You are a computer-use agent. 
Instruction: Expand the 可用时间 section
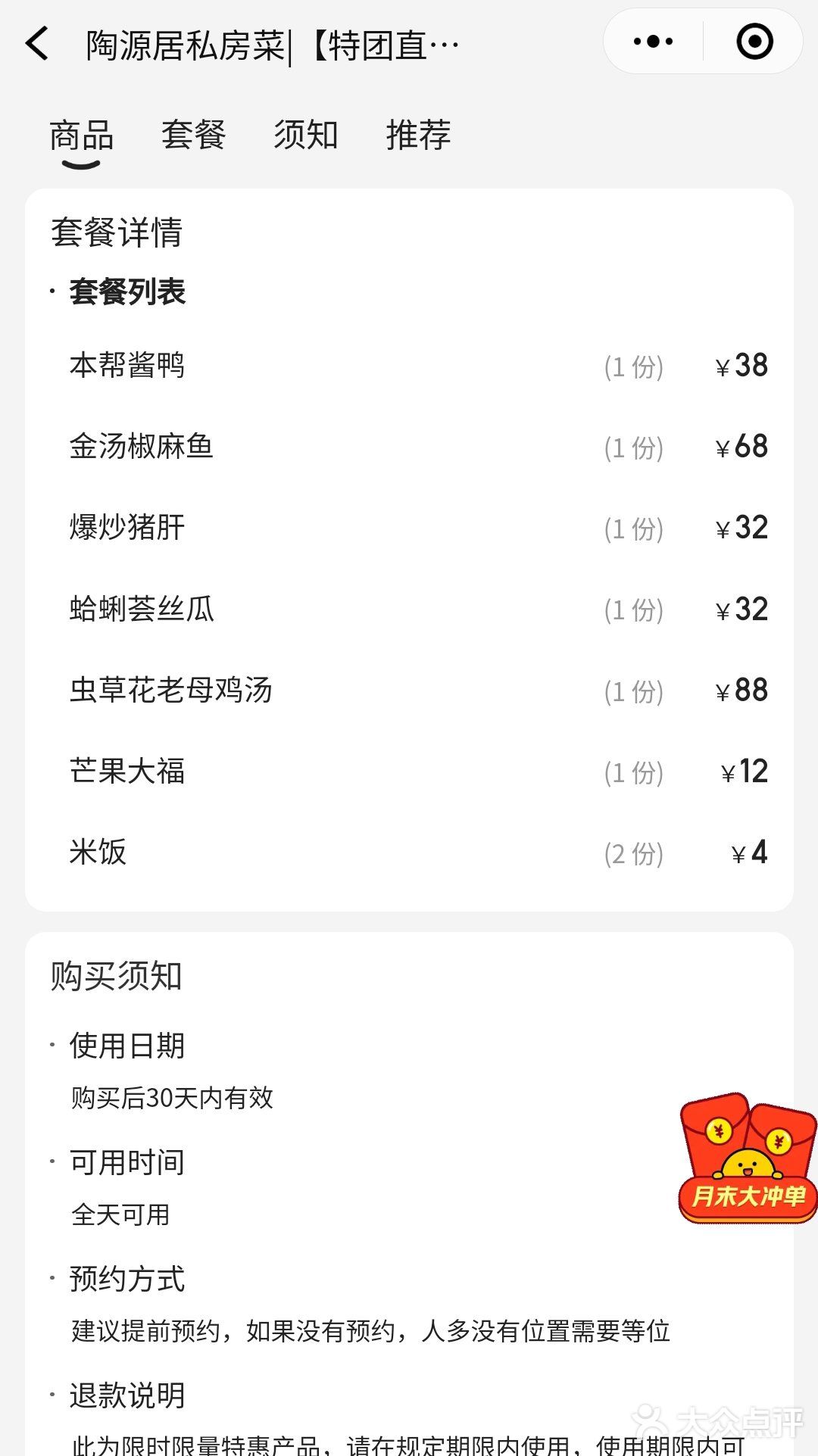pyautogui.click(x=126, y=1161)
